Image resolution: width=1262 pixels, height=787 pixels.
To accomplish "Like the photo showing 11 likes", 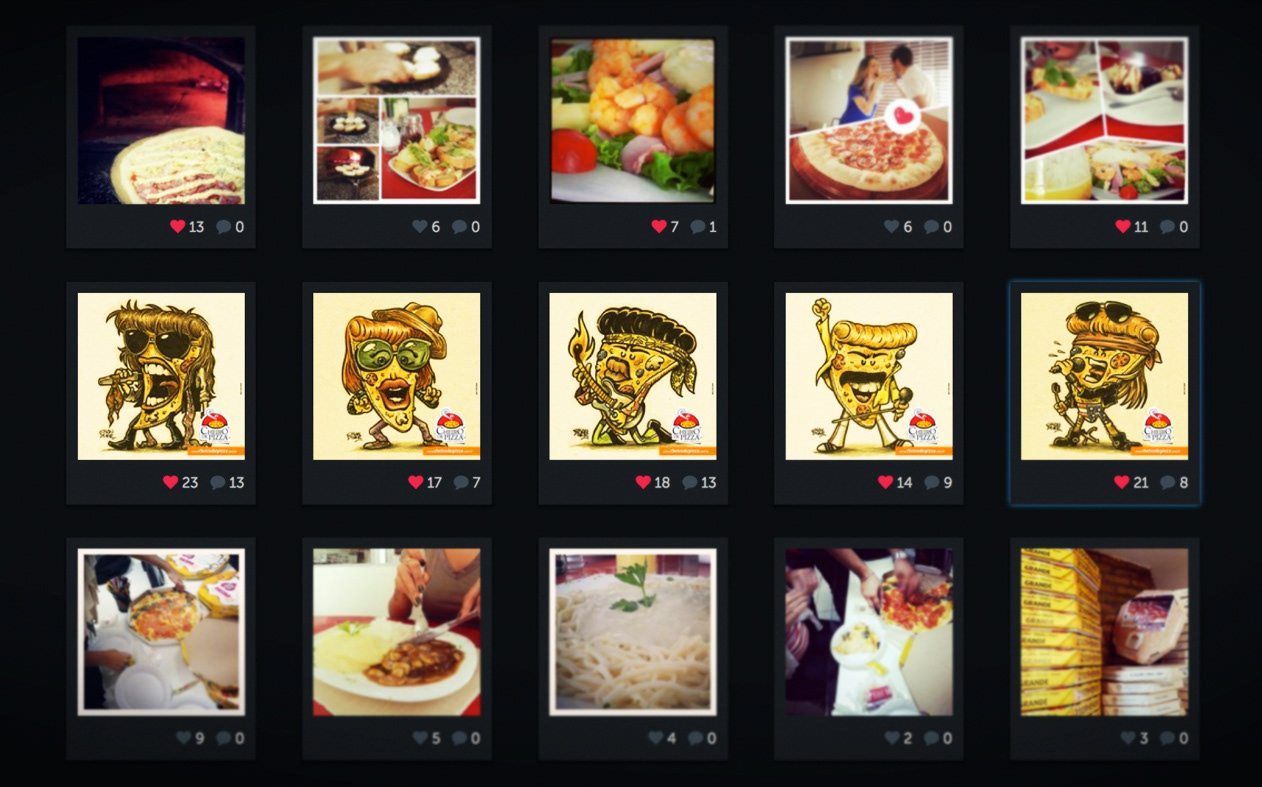I will coord(1123,227).
